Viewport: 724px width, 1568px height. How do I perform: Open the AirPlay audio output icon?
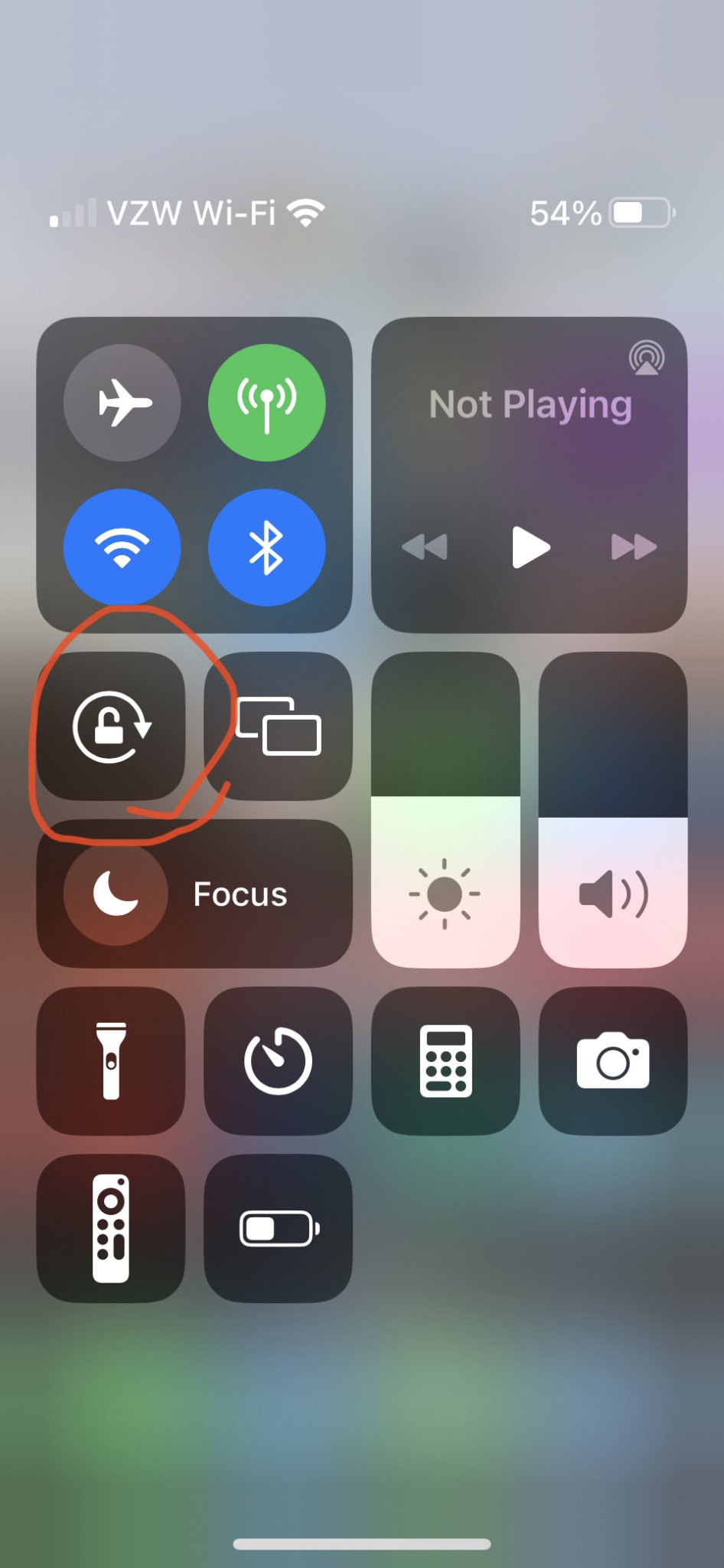coord(647,358)
